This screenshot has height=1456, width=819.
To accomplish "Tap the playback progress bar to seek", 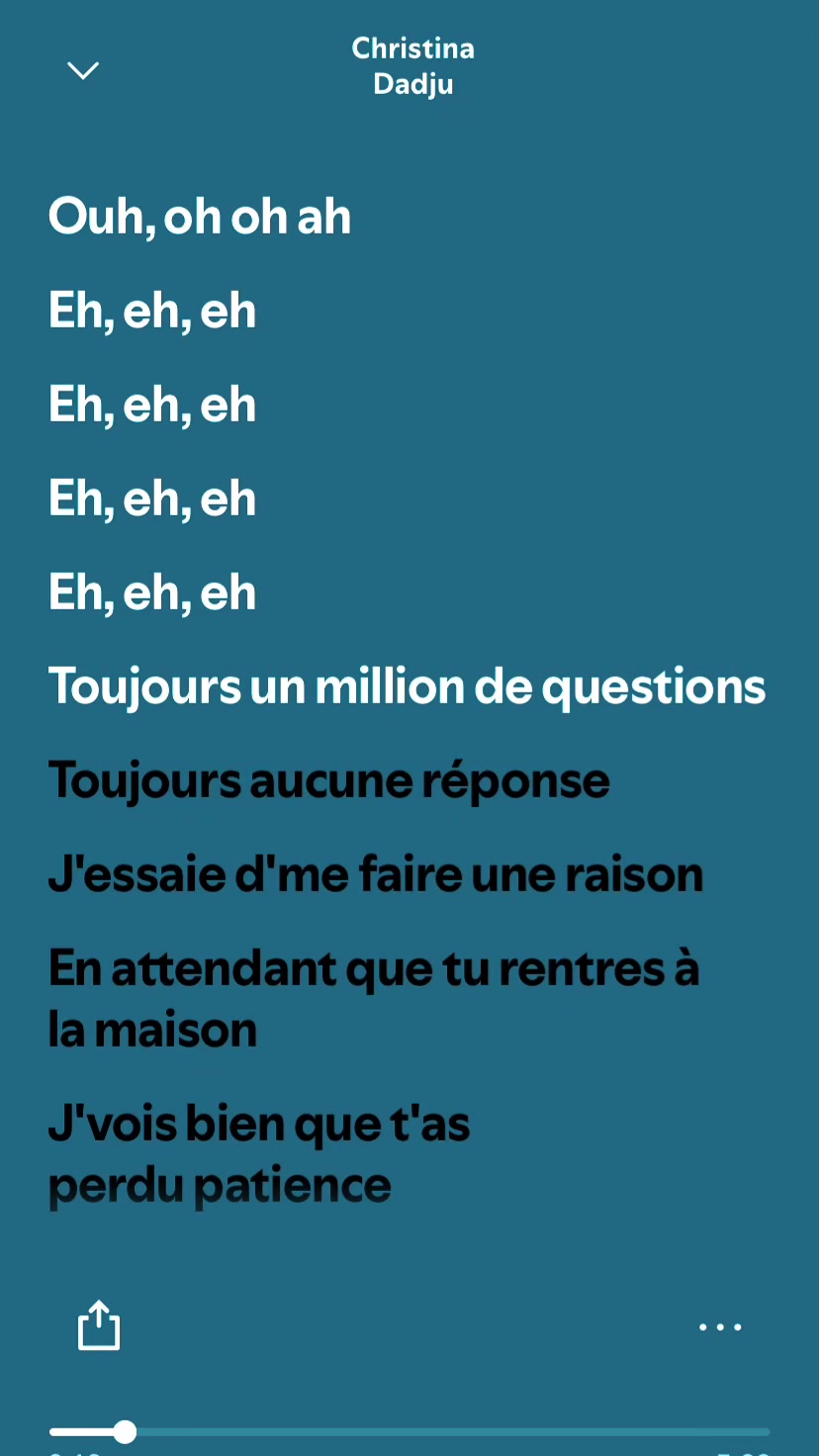I will tap(409, 1431).
